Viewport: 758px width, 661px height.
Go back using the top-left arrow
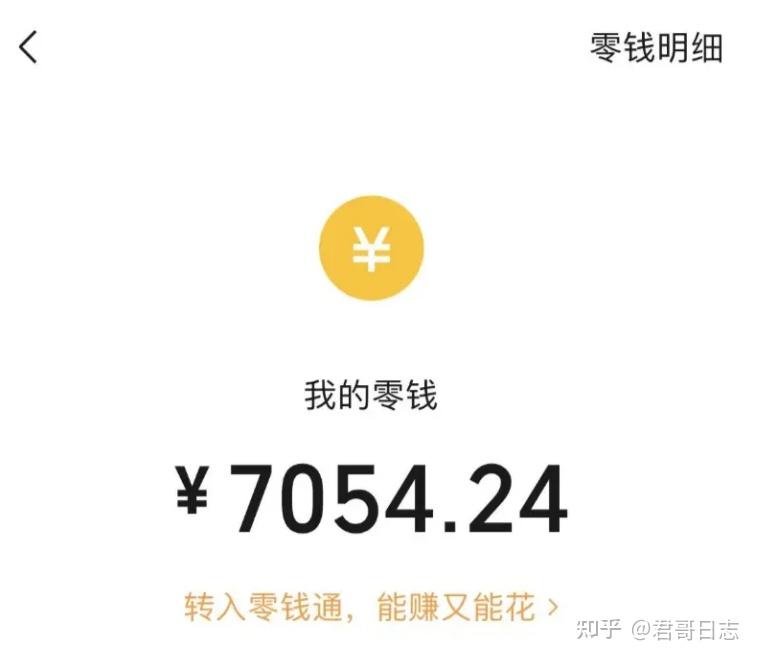28,47
